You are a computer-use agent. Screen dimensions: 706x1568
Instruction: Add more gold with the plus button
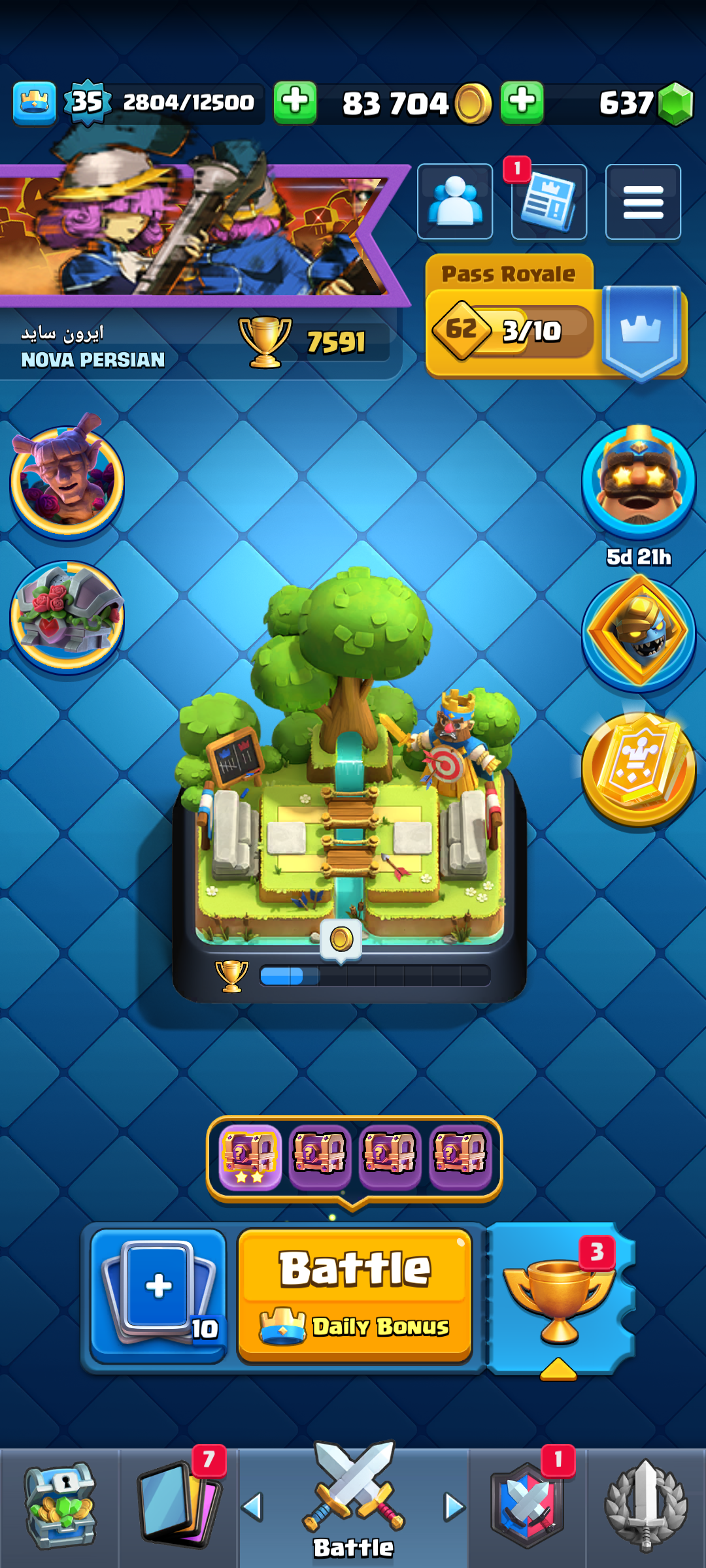coord(295,103)
